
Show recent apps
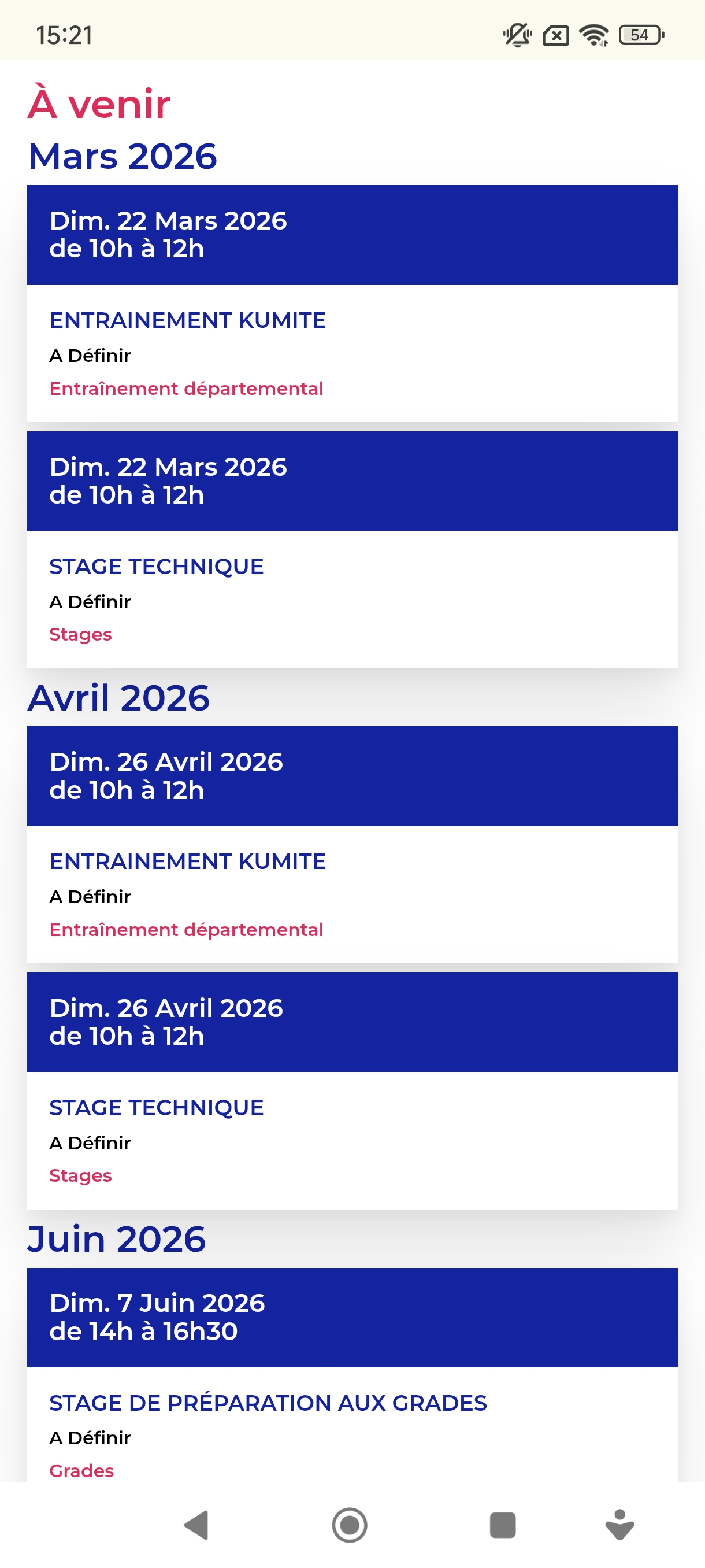pyautogui.click(x=502, y=1525)
